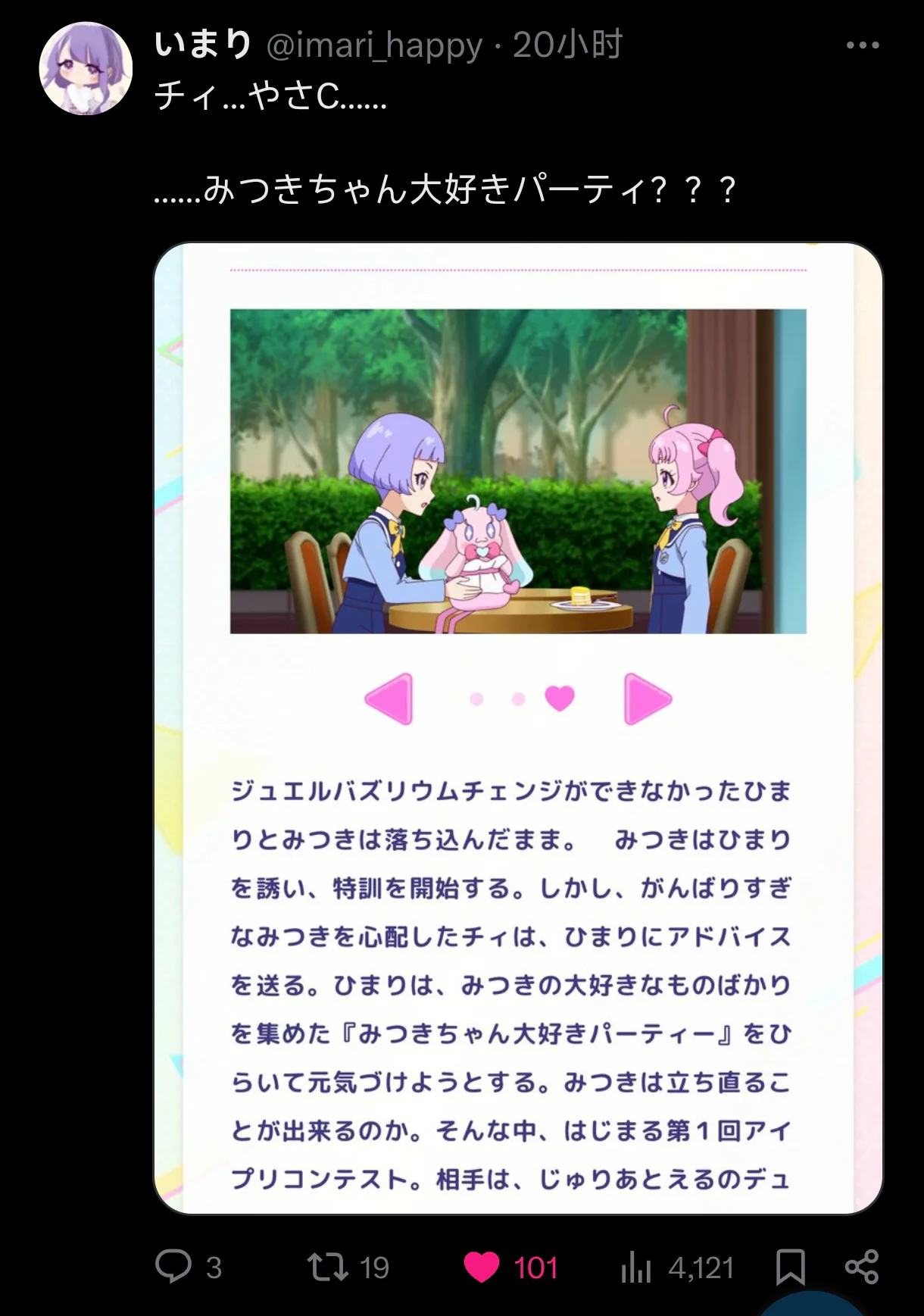This screenshot has height=1316, width=924.
Task: Open the tweet's three-dot overflow menu
Action: [x=863, y=45]
